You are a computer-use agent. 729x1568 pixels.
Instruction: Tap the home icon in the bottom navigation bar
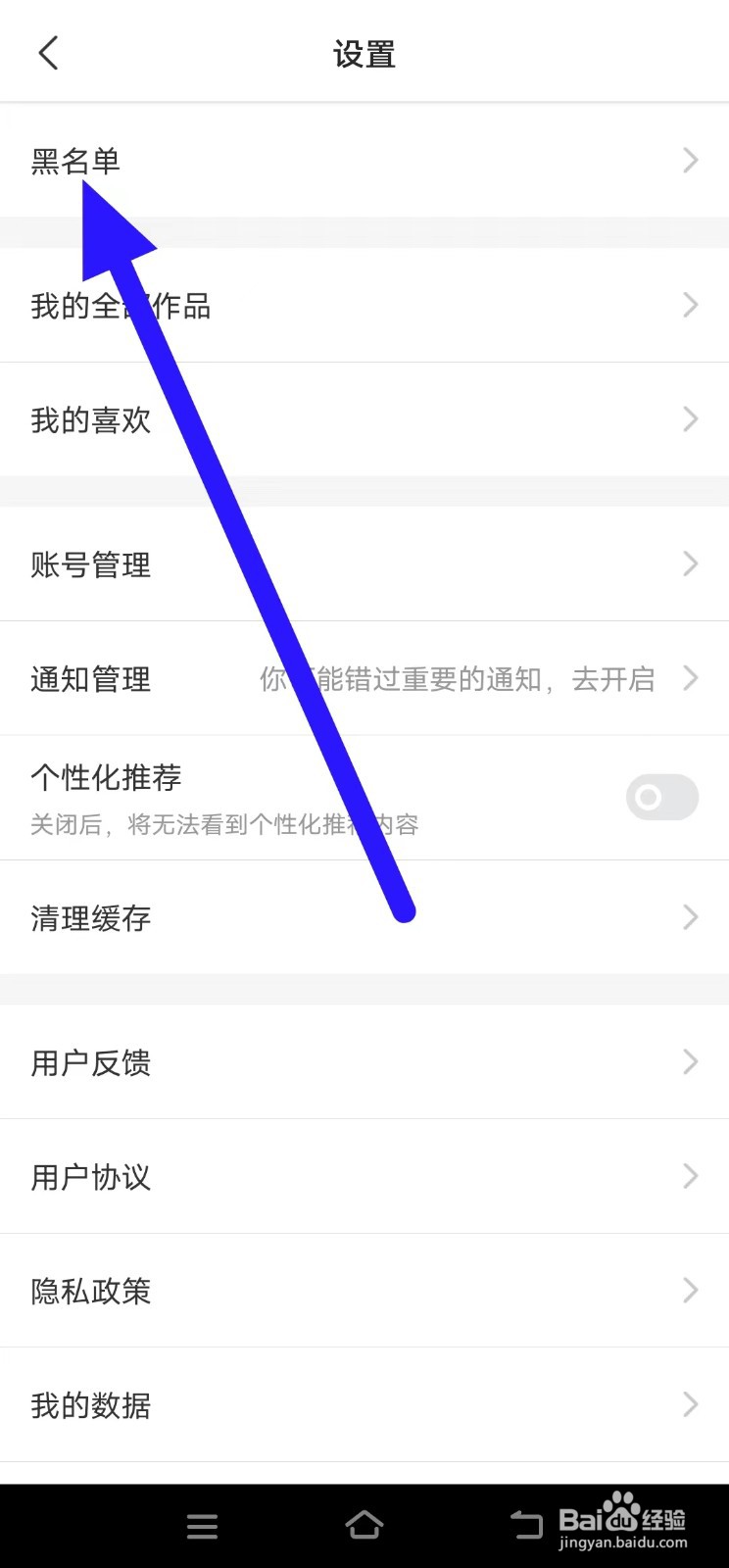coord(364,1525)
